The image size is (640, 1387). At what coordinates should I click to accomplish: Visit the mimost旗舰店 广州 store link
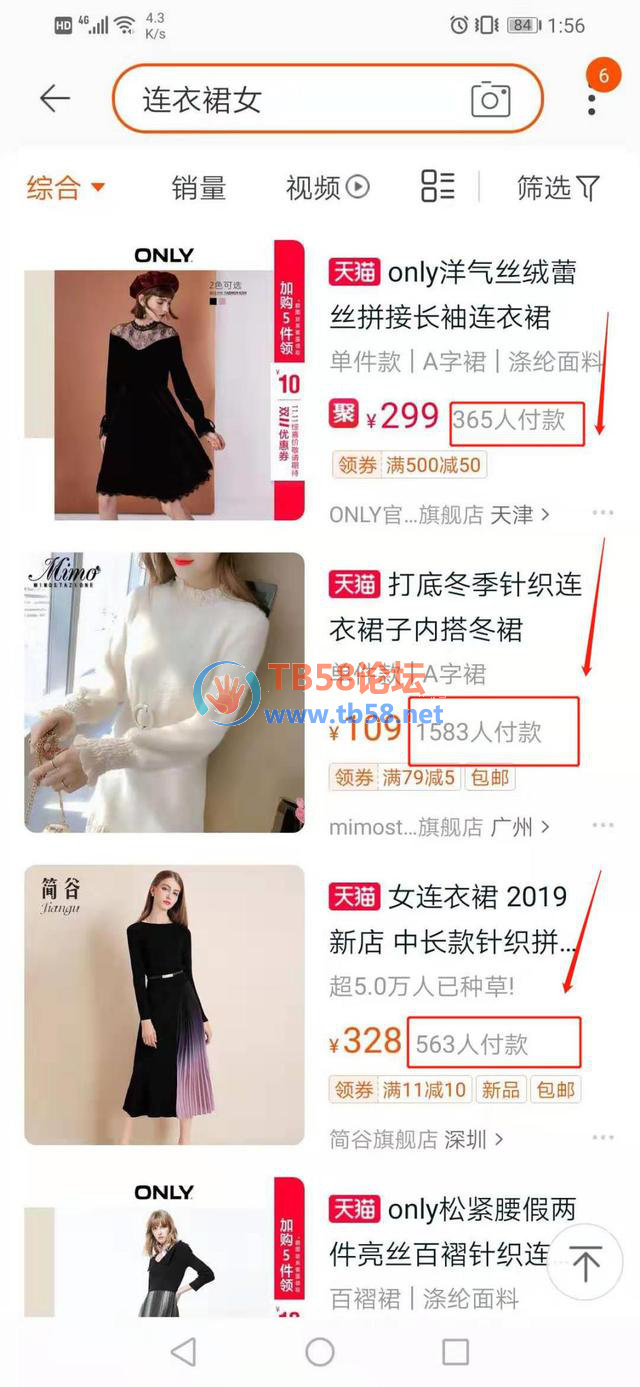(440, 827)
